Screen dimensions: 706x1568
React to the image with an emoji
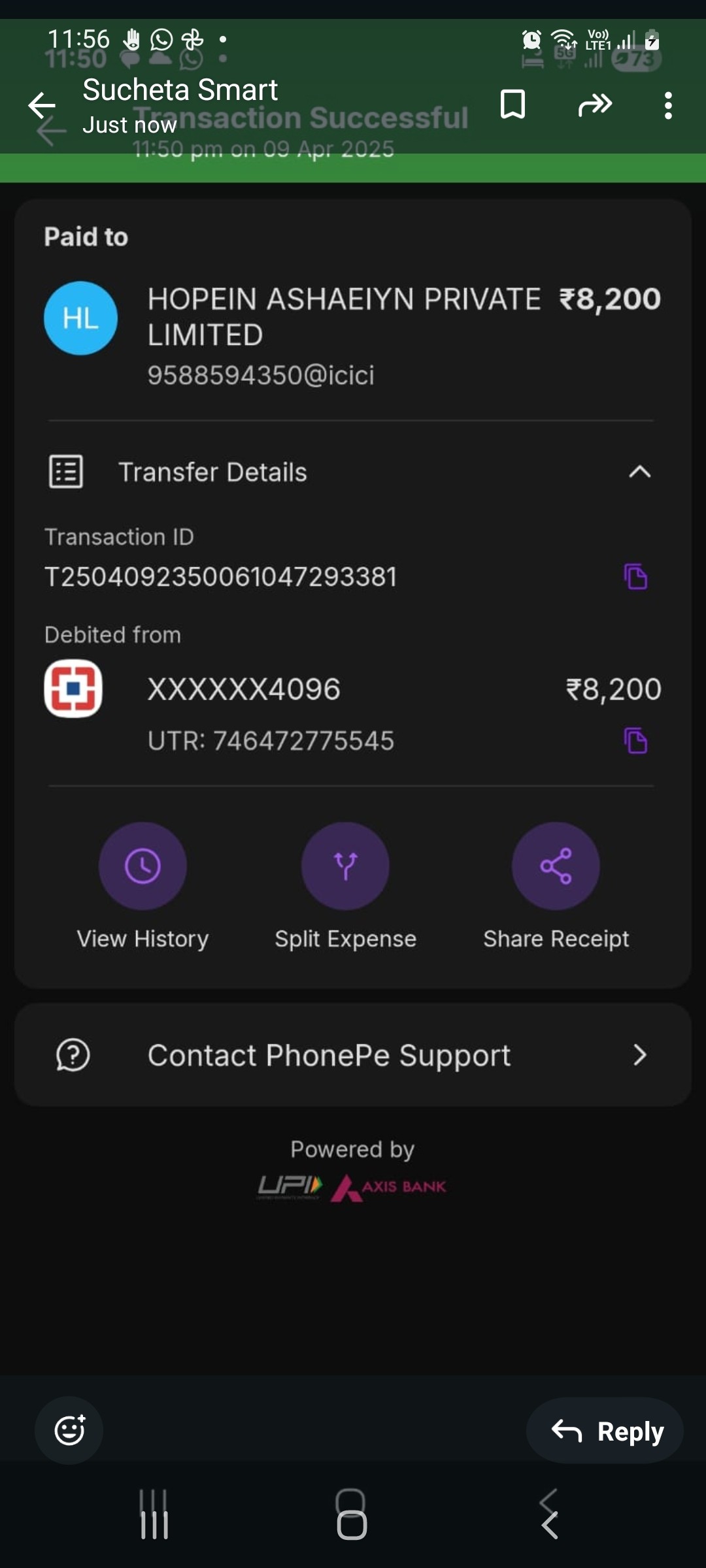[69, 1430]
